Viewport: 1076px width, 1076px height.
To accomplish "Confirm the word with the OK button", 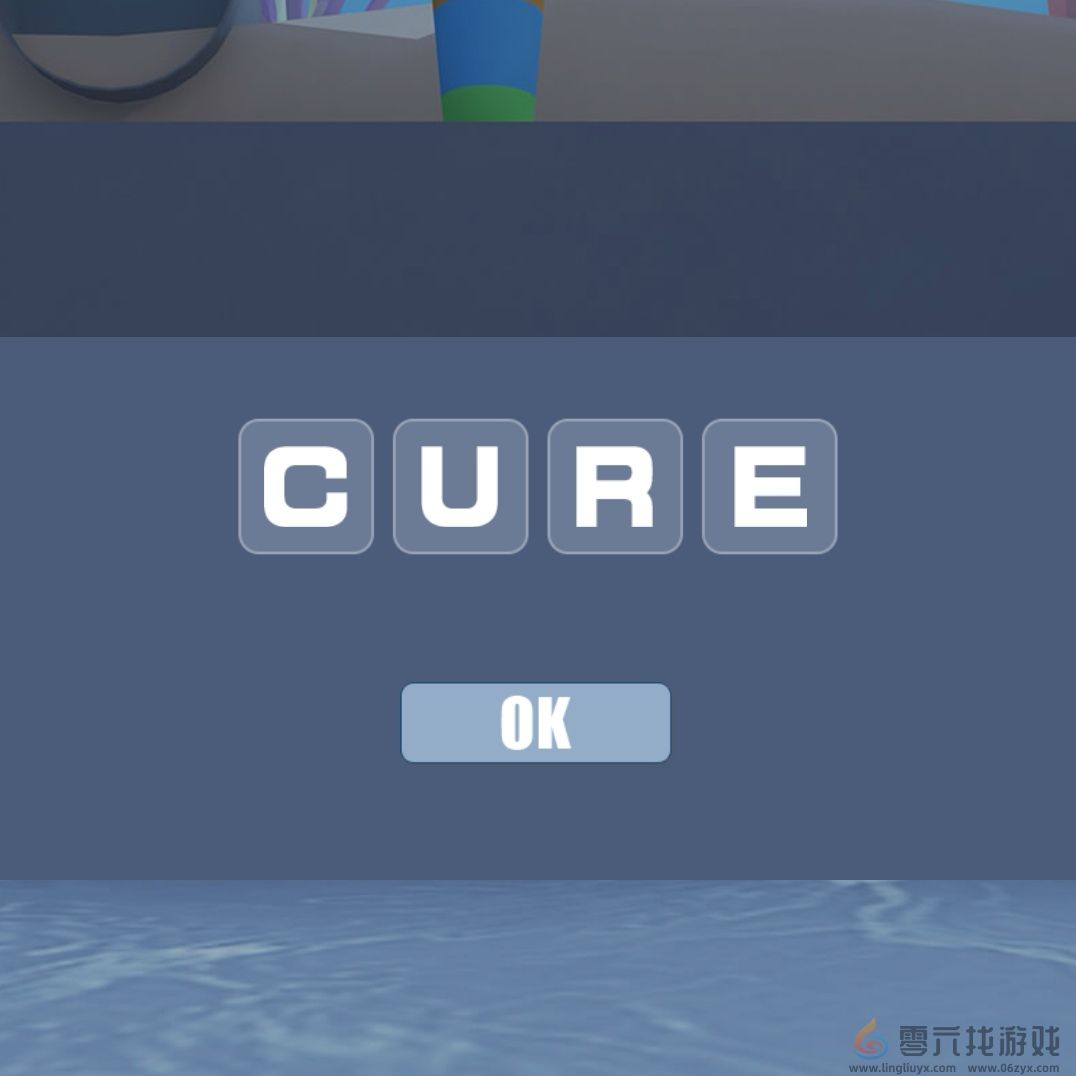I will pyautogui.click(x=535, y=723).
